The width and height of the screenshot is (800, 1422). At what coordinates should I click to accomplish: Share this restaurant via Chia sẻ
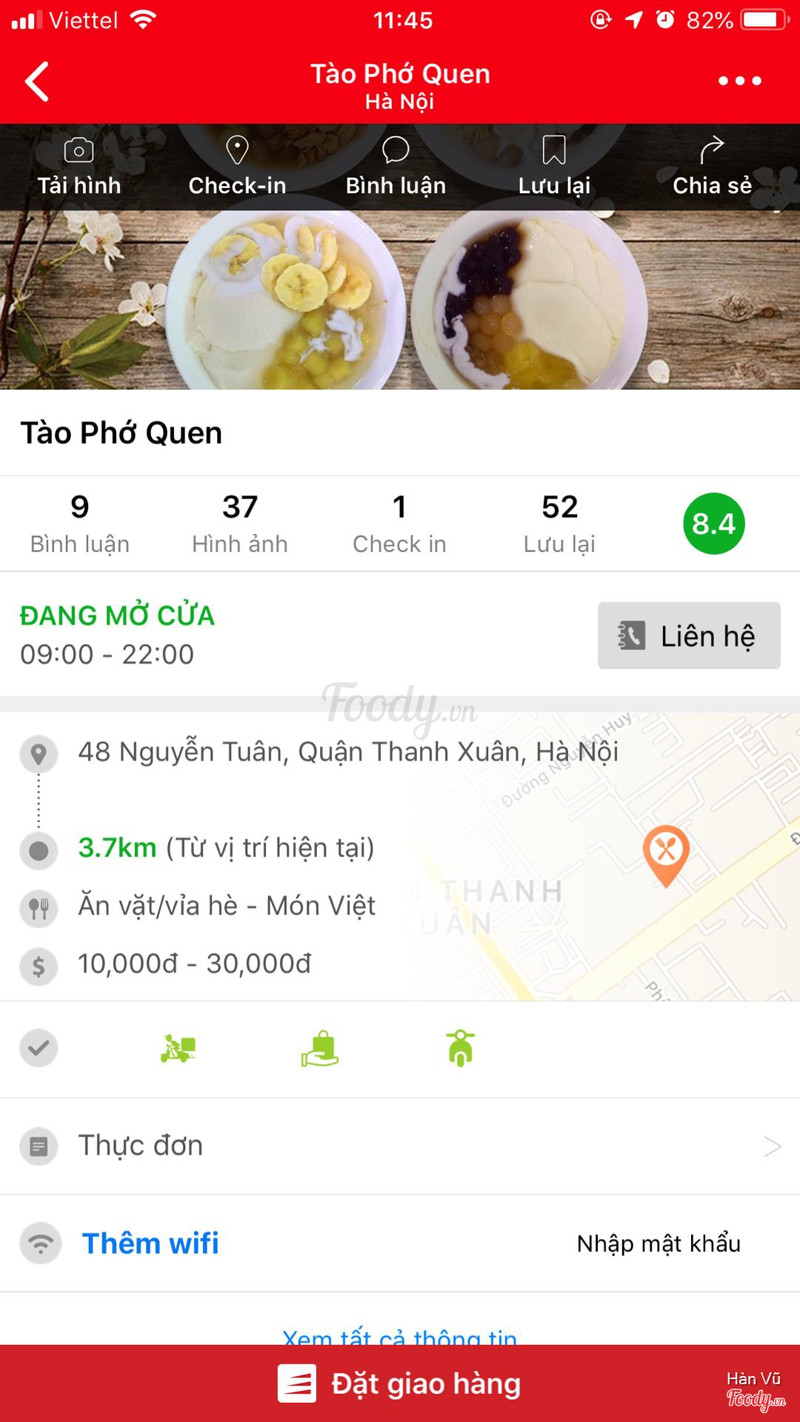click(x=712, y=167)
